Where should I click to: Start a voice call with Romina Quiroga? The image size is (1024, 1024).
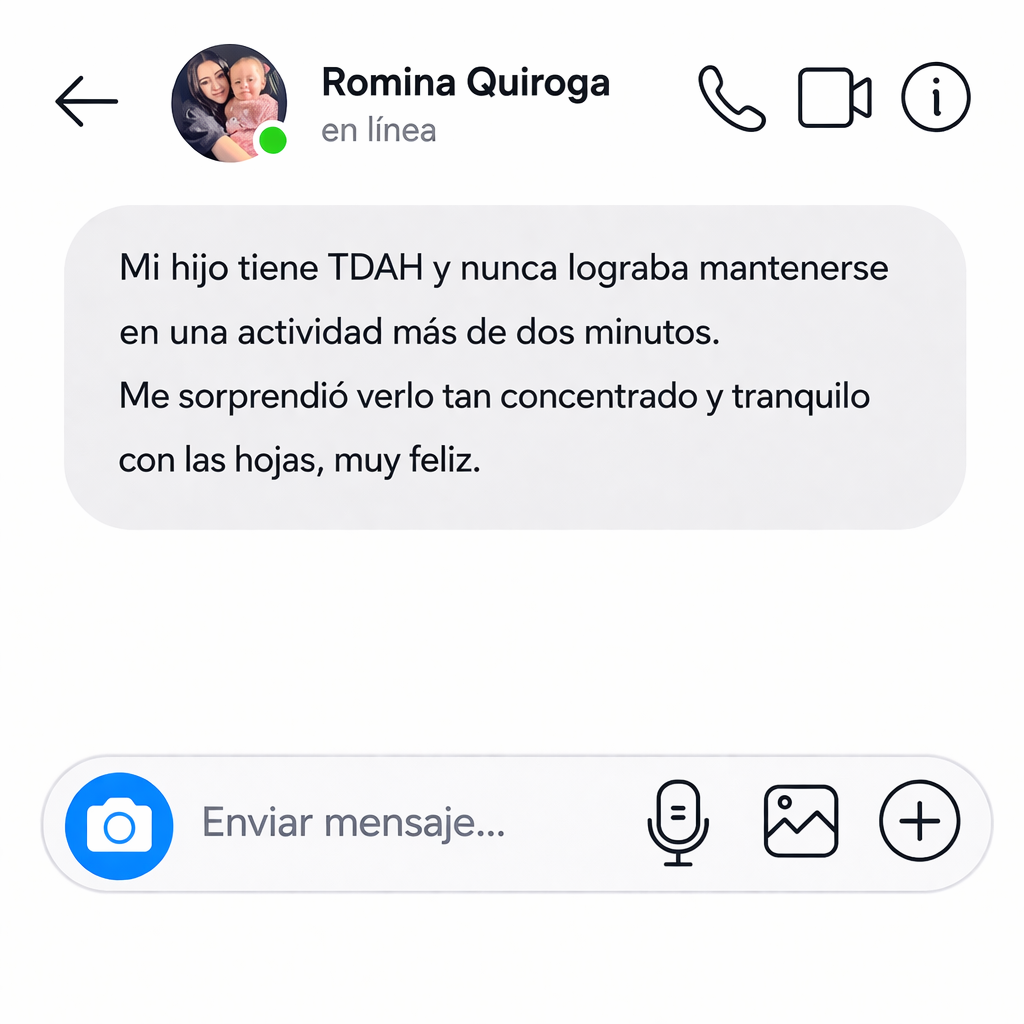point(731,98)
